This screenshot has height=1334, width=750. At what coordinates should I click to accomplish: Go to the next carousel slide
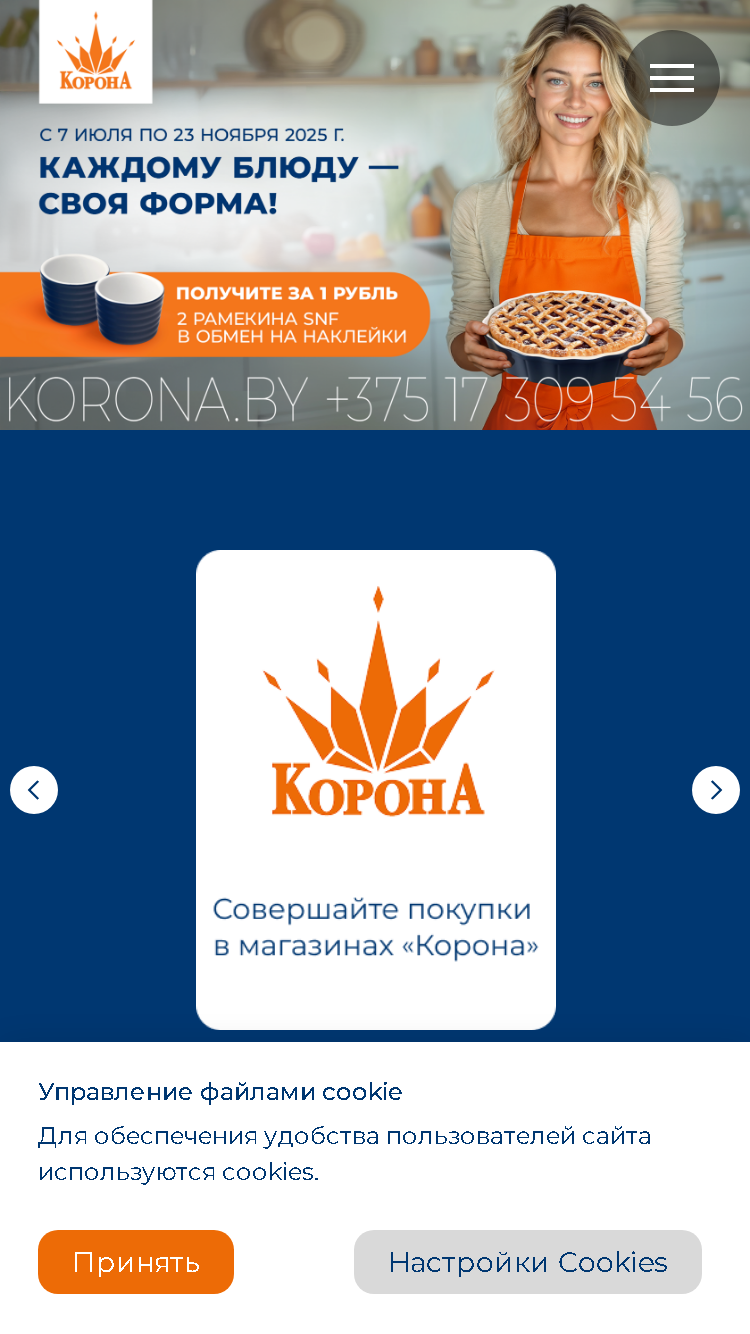(x=716, y=790)
